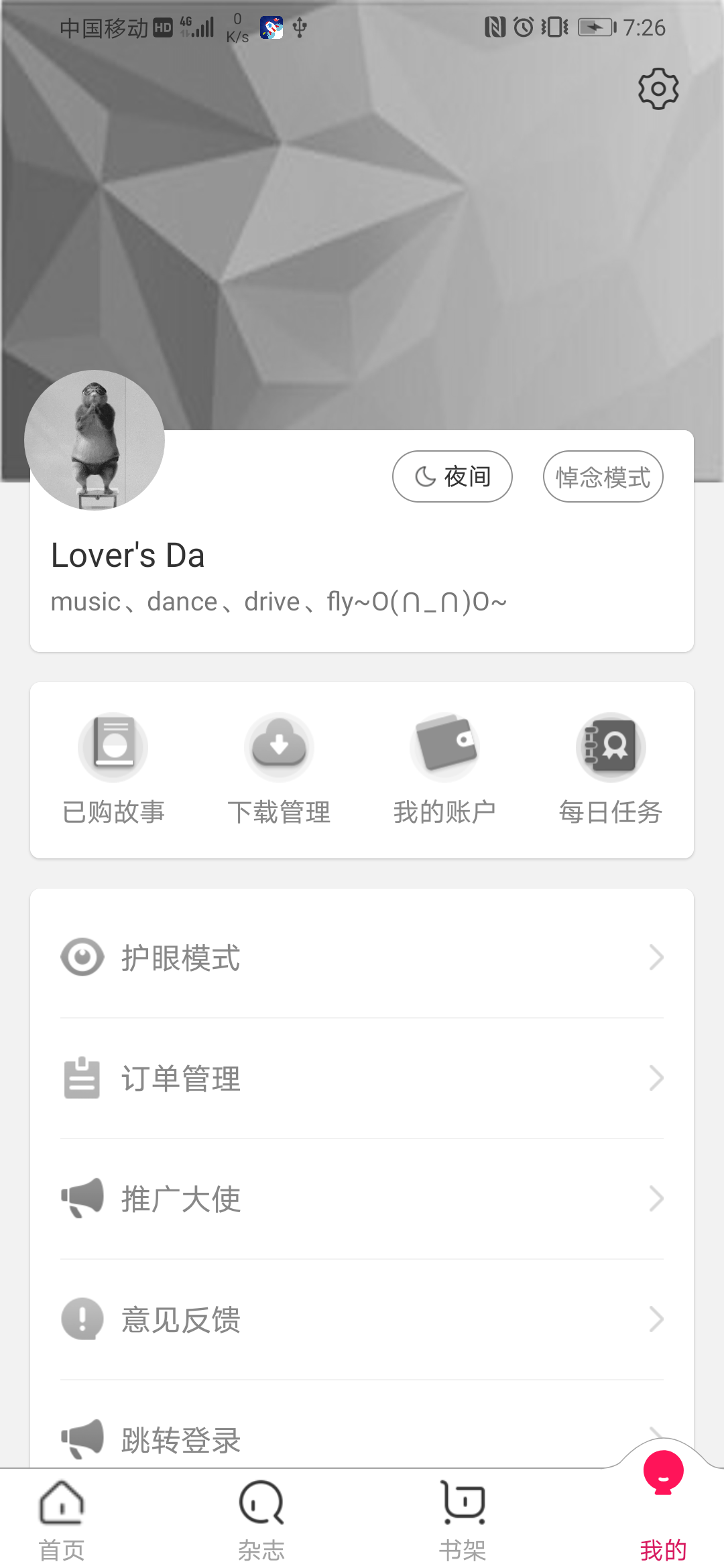Open 意见反馈 feedback
The image size is (724, 1568).
tap(362, 1319)
